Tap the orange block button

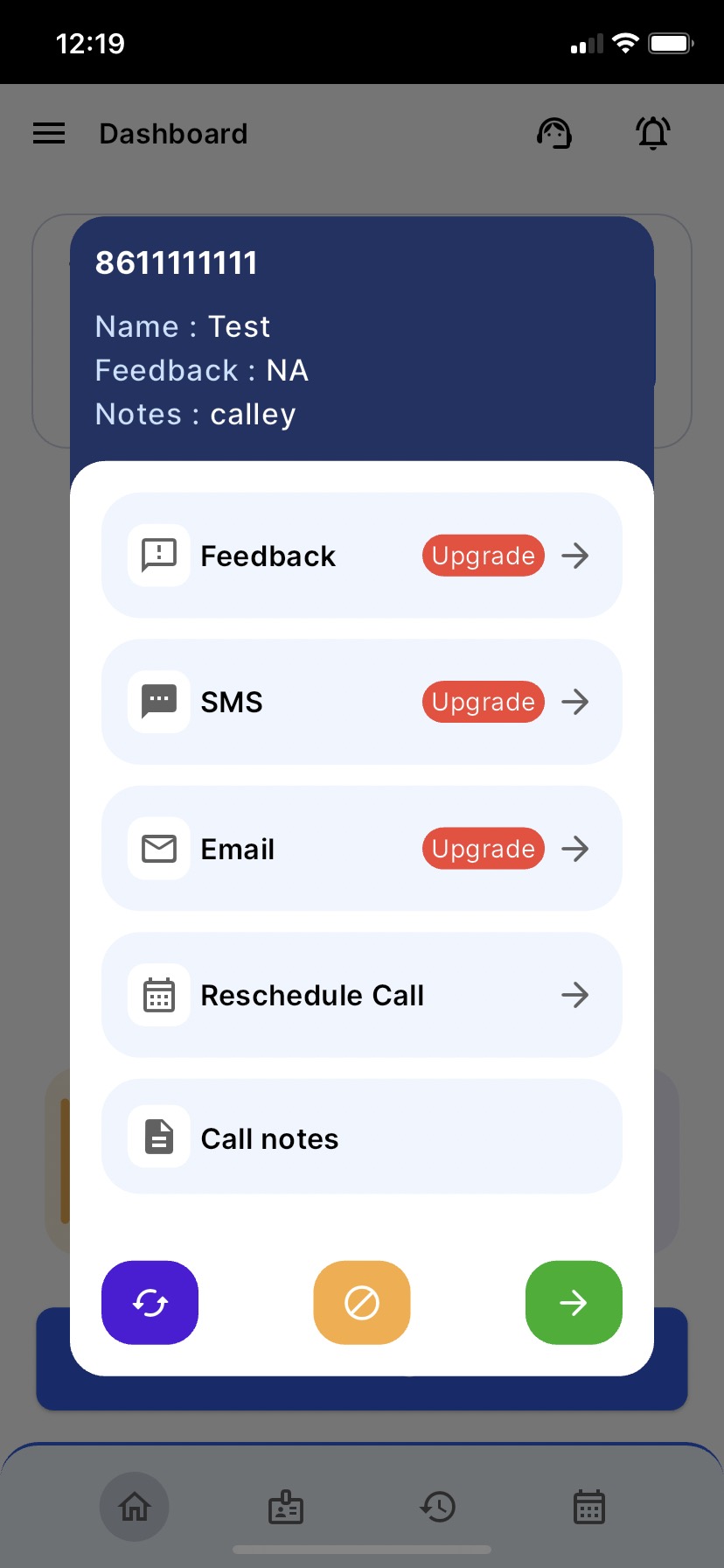362,1303
